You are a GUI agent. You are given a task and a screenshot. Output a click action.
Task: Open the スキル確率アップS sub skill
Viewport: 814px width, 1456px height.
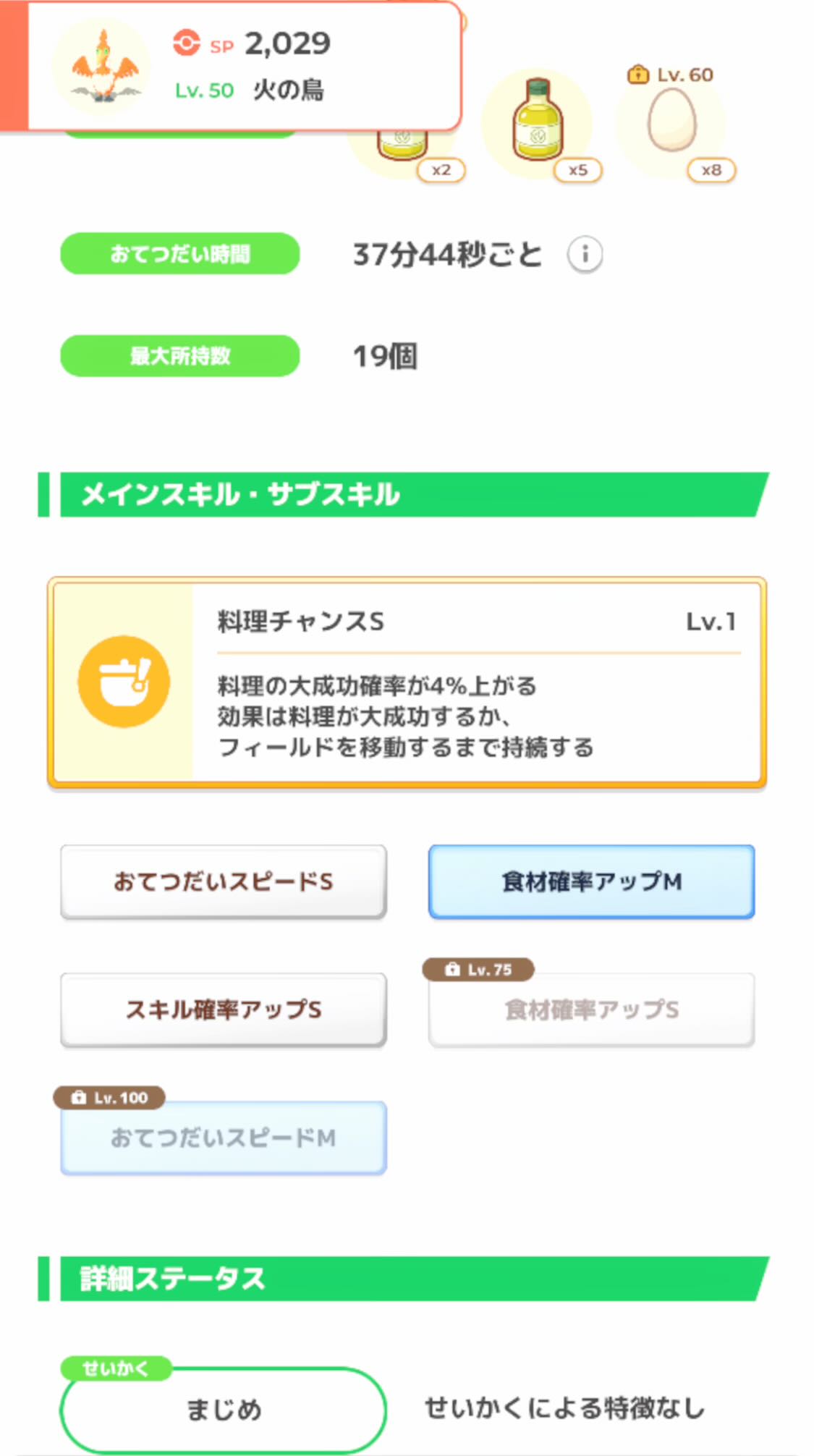224,1010
